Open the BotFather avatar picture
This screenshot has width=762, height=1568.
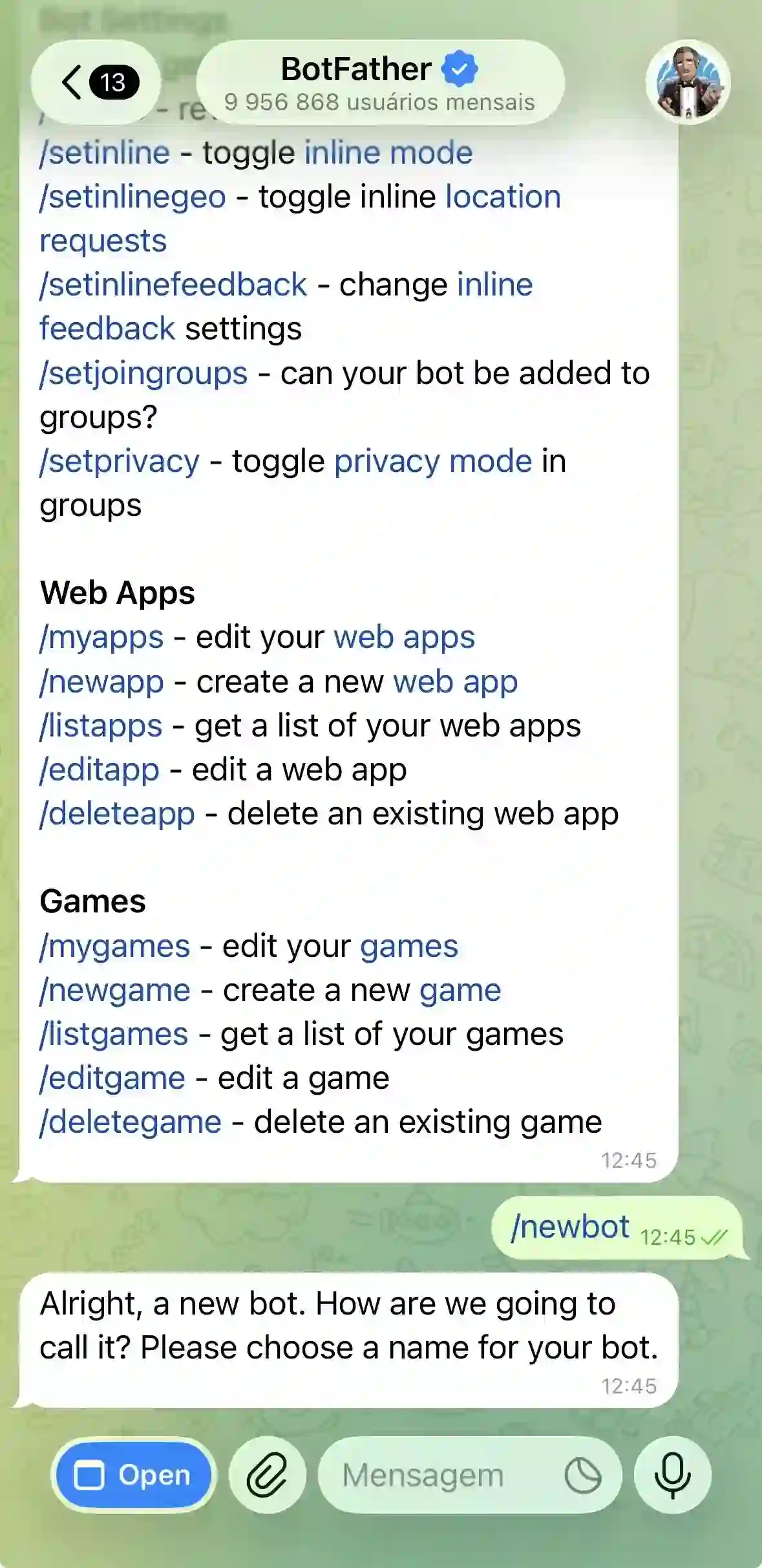[688, 83]
